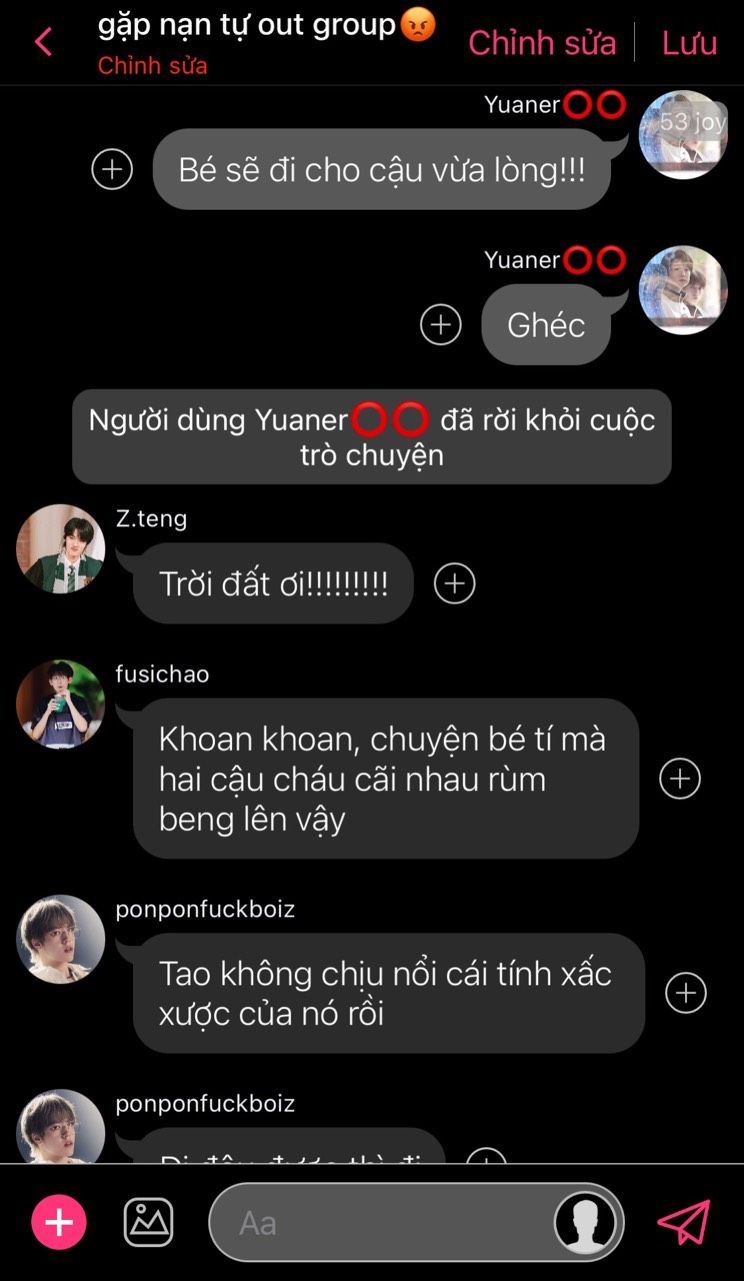Tap the red Chỉnh sửa under the title

pos(152,66)
